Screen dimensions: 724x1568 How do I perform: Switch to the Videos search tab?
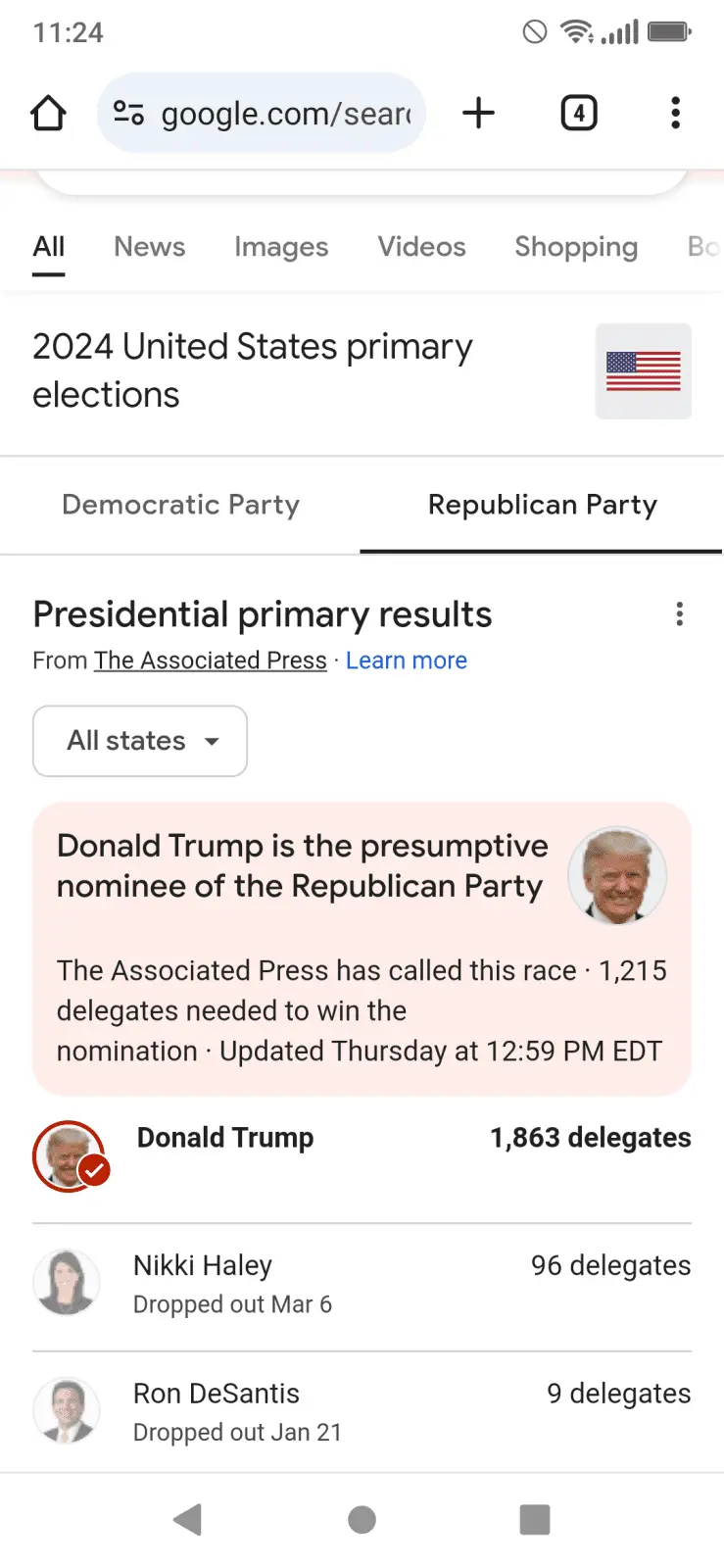pos(421,247)
